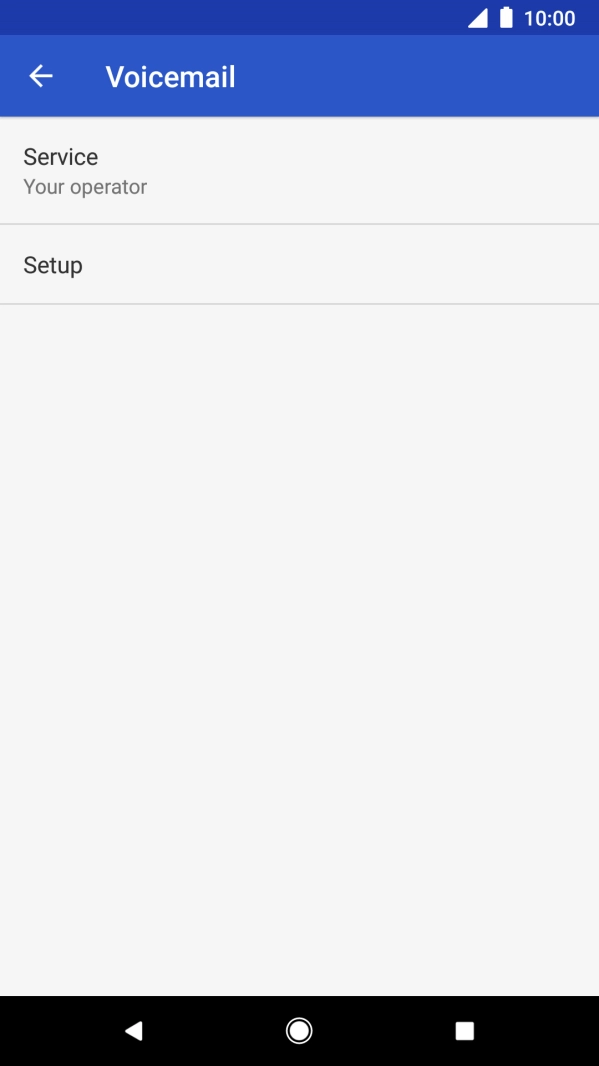Open the voicemail Setup option

(299, 264)
